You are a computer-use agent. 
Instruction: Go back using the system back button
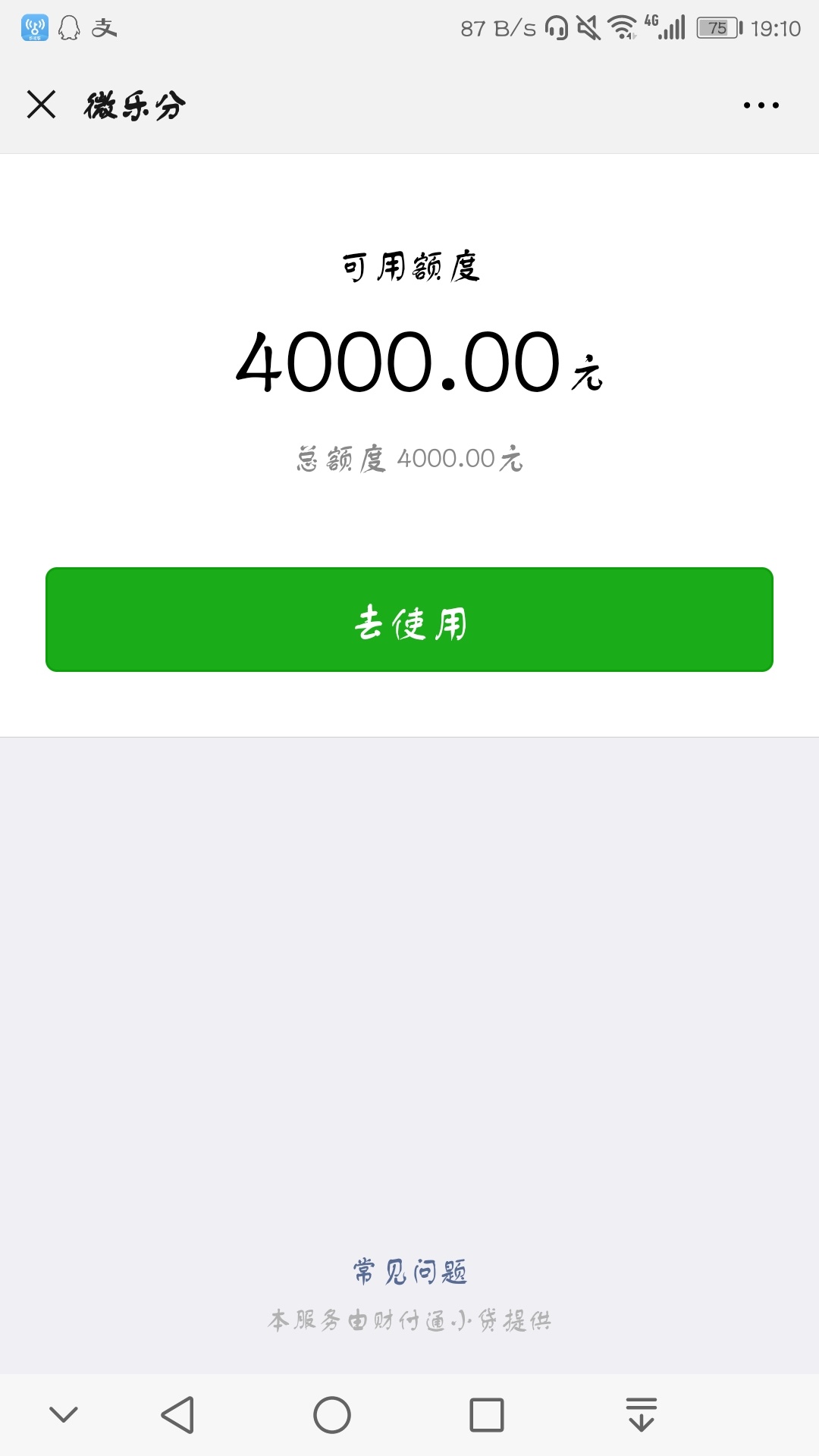pos(178,1415)
